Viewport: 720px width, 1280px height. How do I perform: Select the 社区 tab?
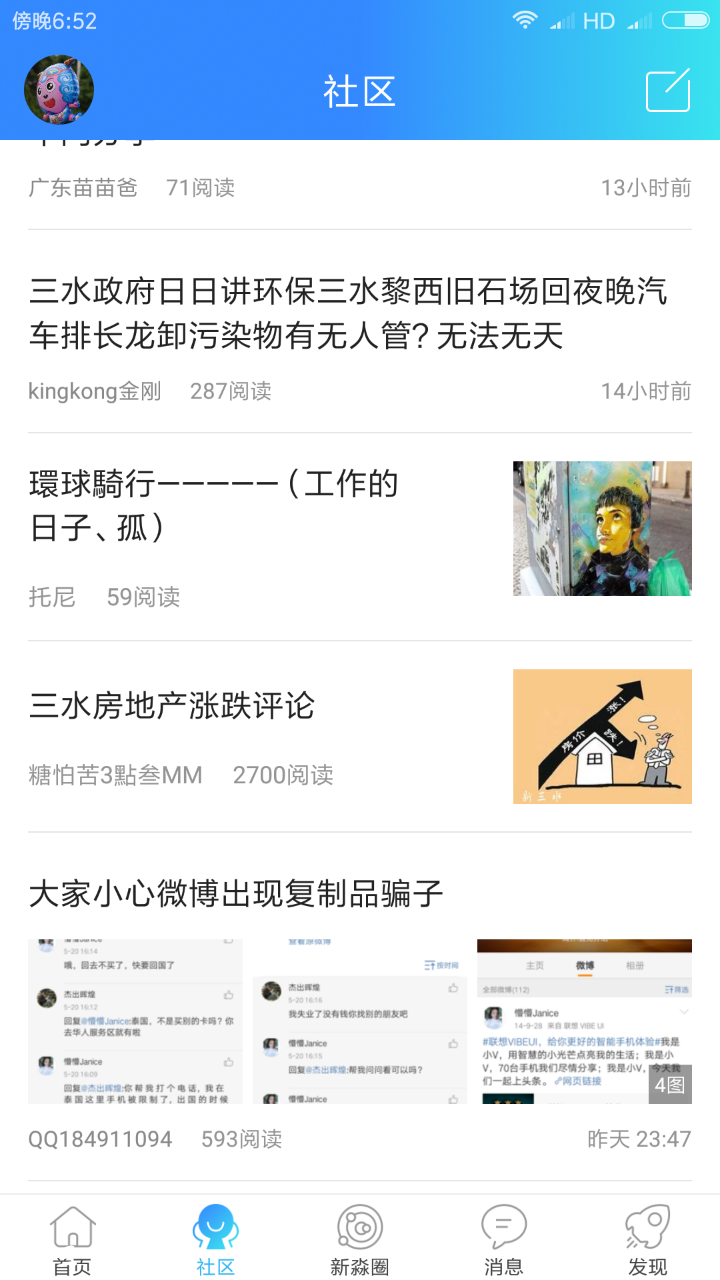[216, 1240]
